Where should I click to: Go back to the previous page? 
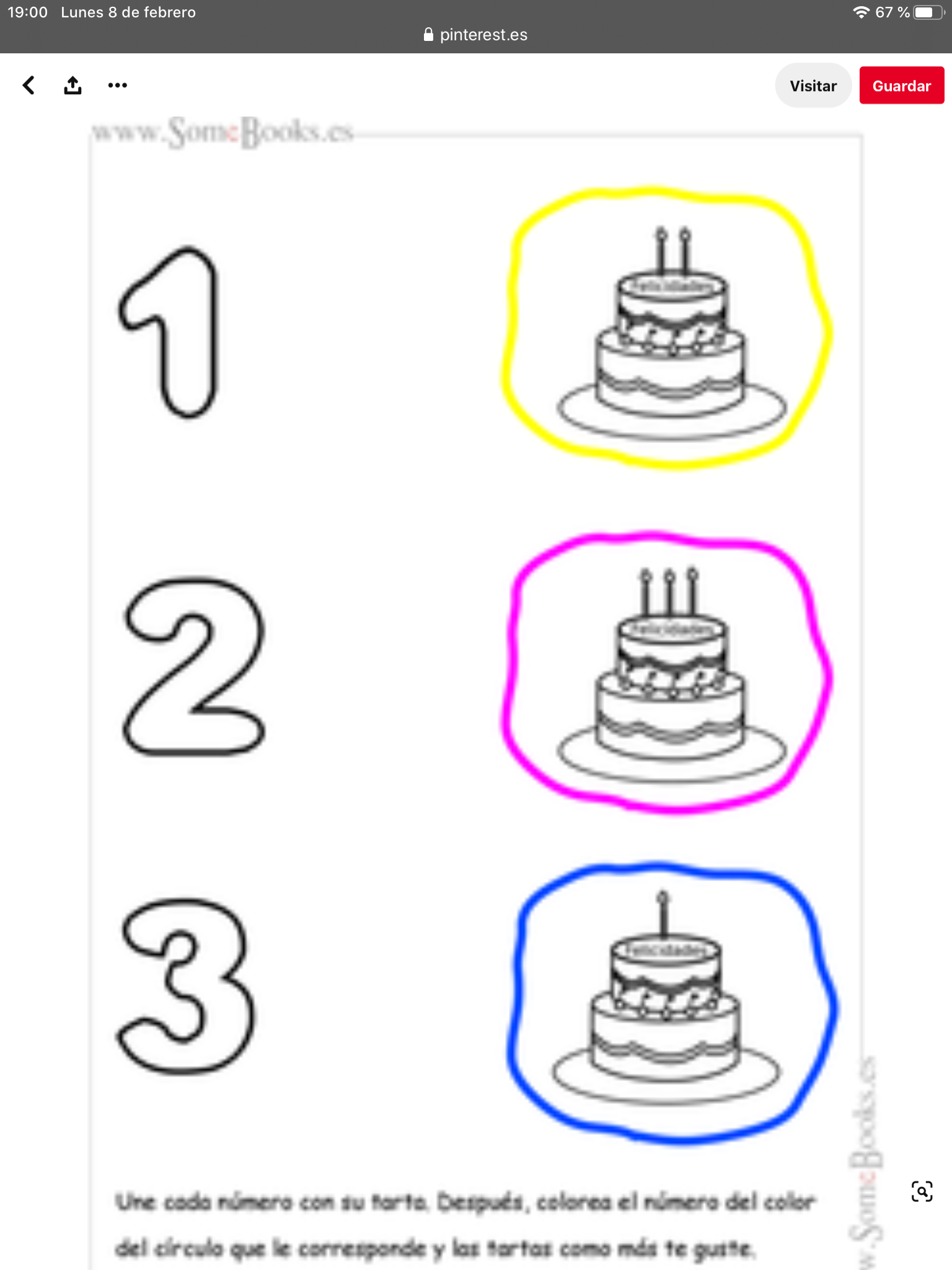coord(29,86)
